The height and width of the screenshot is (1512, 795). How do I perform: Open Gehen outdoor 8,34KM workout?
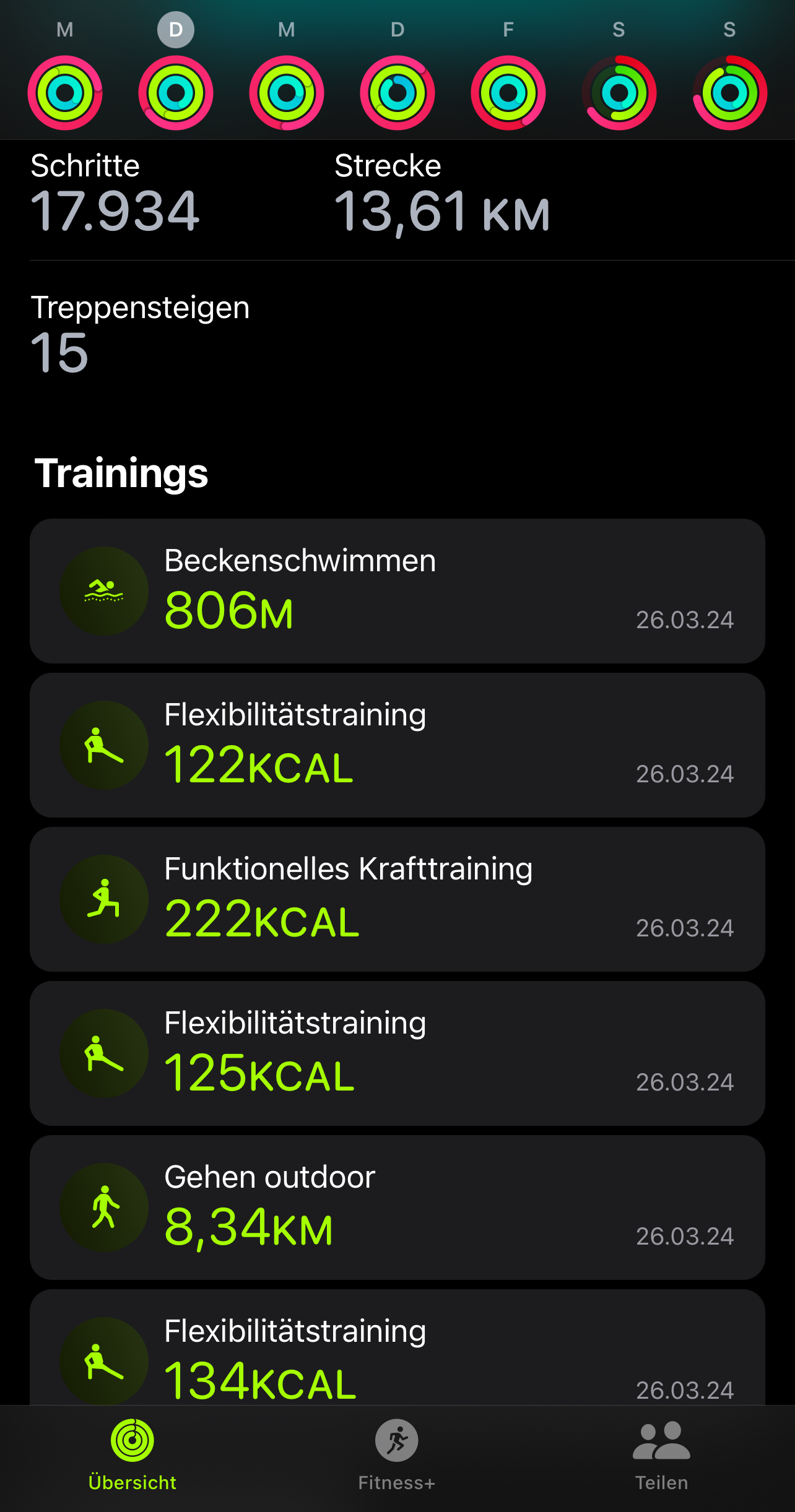tap(397, 1207)
